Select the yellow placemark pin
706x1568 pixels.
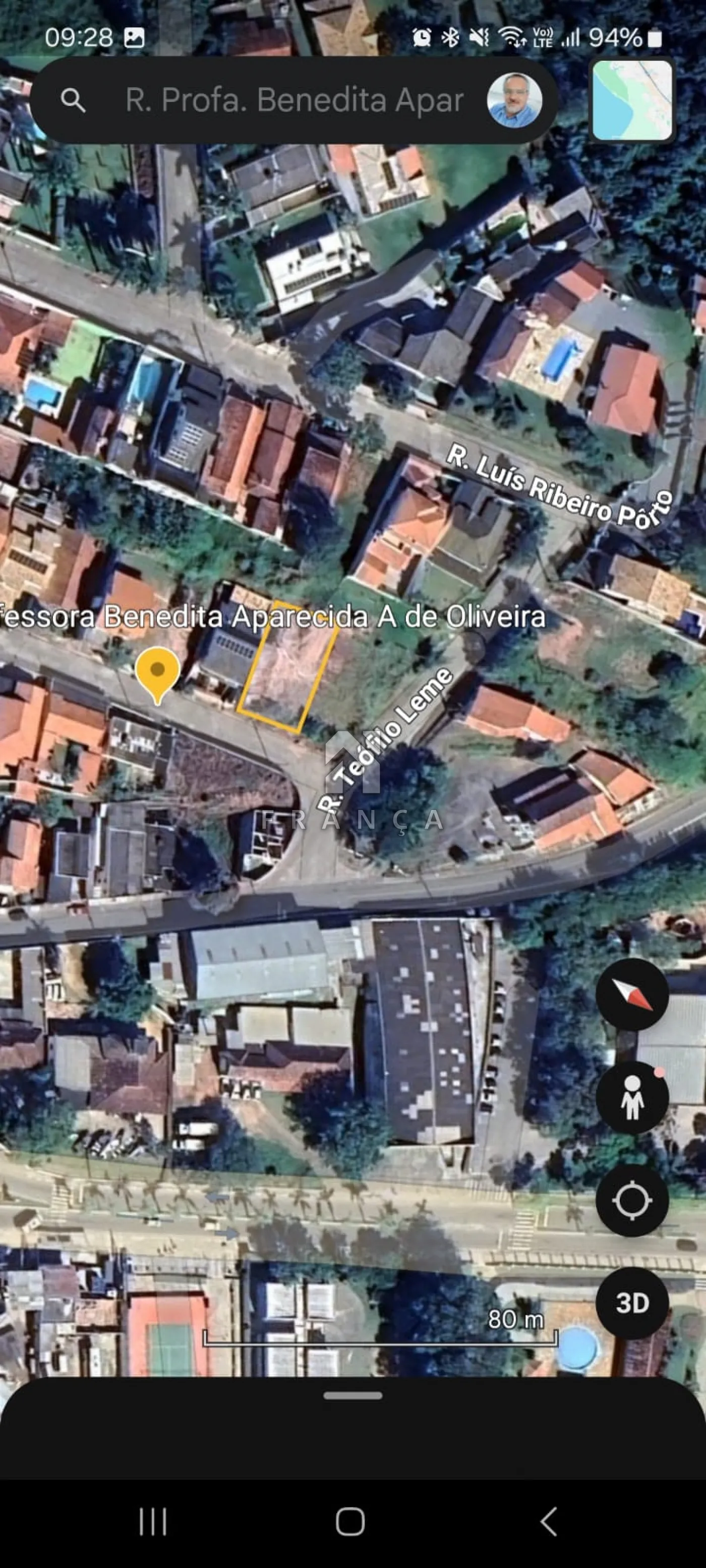tap(157, 671)
